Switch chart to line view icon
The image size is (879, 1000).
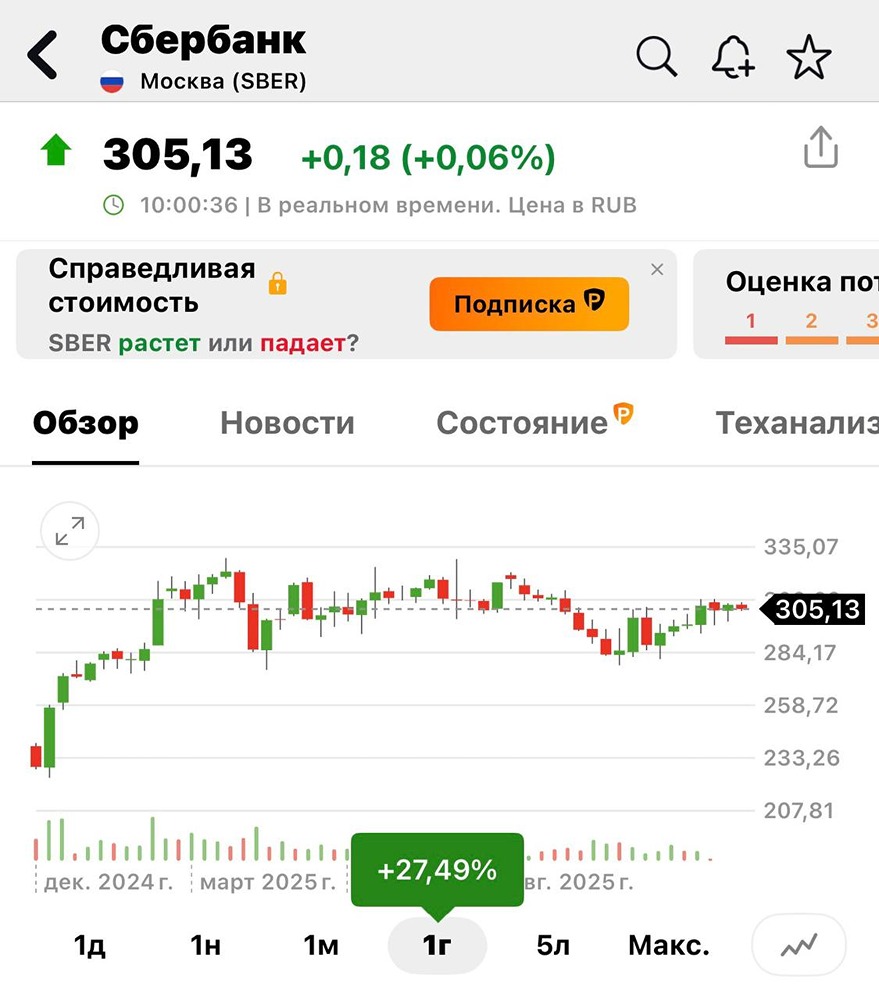(x=798, y=944)
